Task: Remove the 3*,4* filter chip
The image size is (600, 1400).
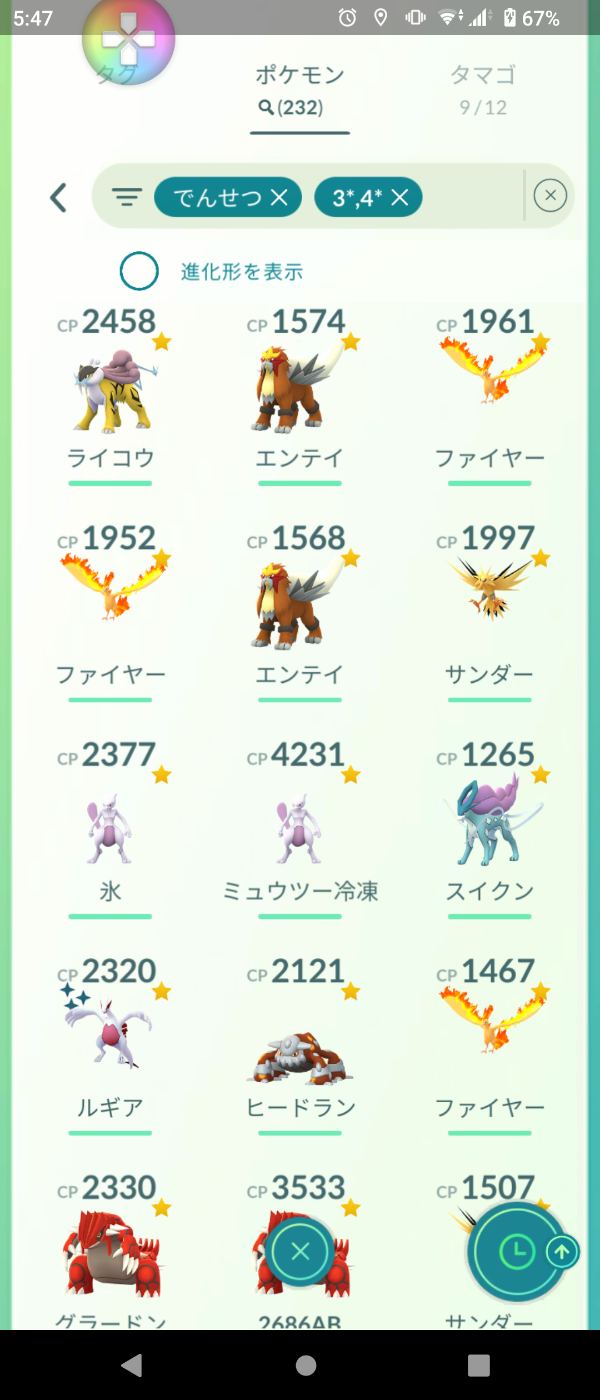Action: 399,198
